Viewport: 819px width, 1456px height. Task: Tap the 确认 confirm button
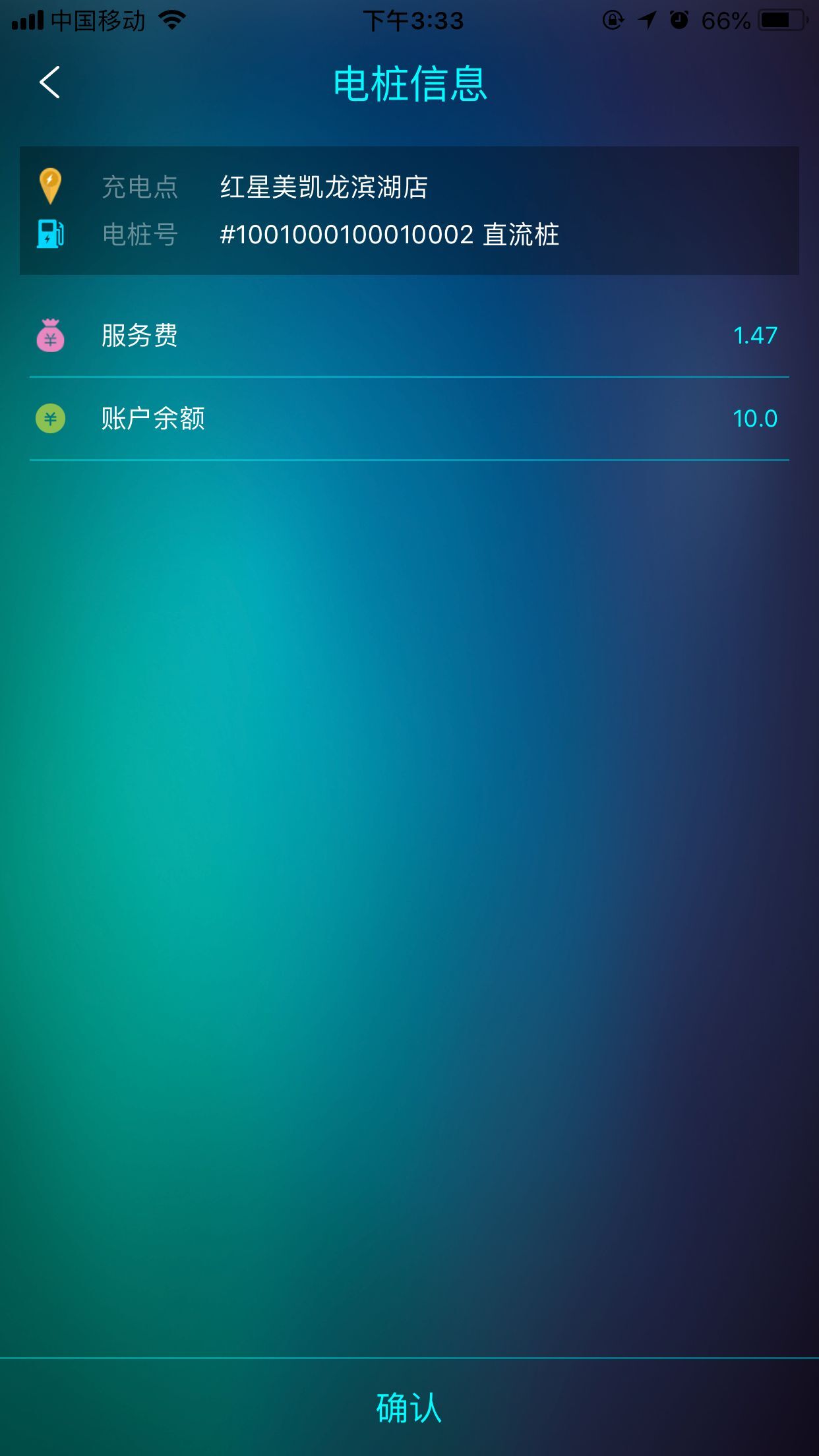409,1408
